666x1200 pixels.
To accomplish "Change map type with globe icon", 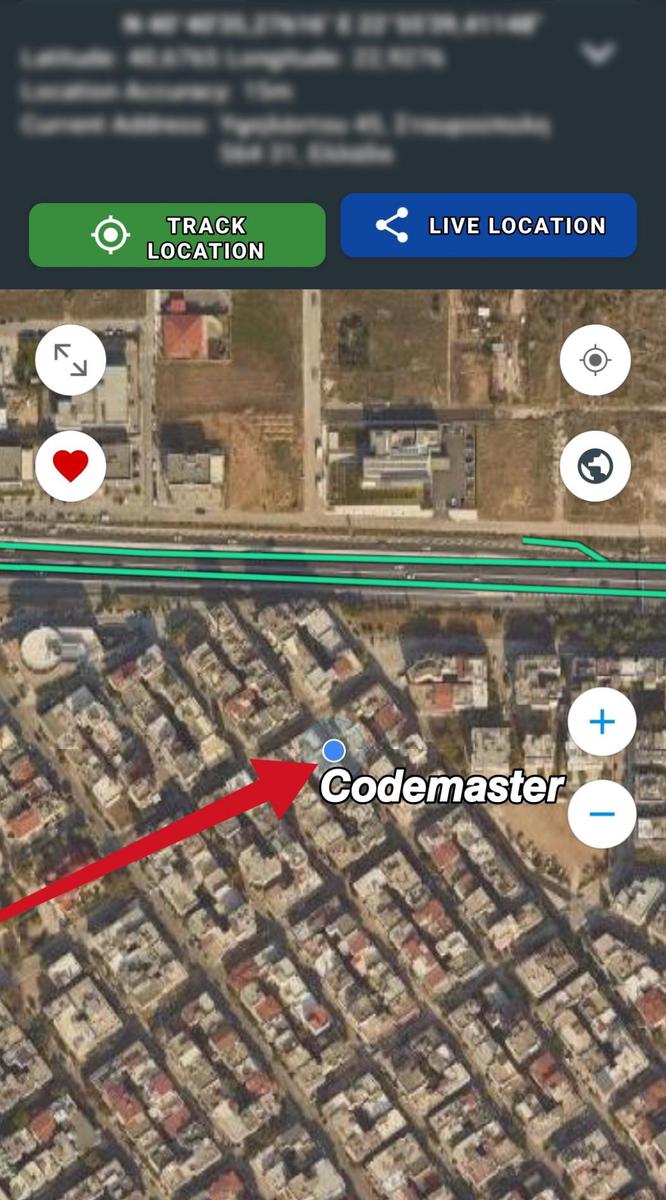I will click(595, 466).
